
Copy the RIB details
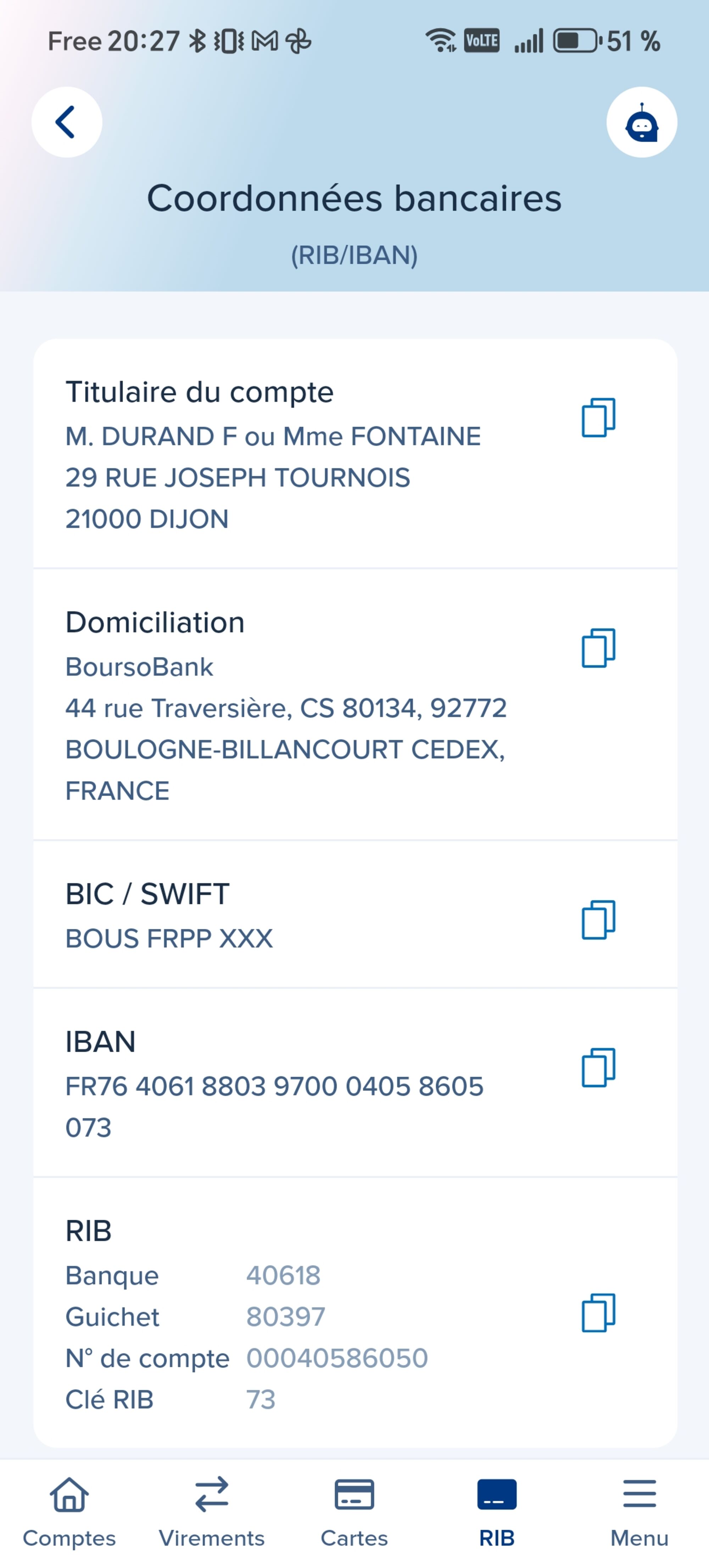[x=598, y=1313]
